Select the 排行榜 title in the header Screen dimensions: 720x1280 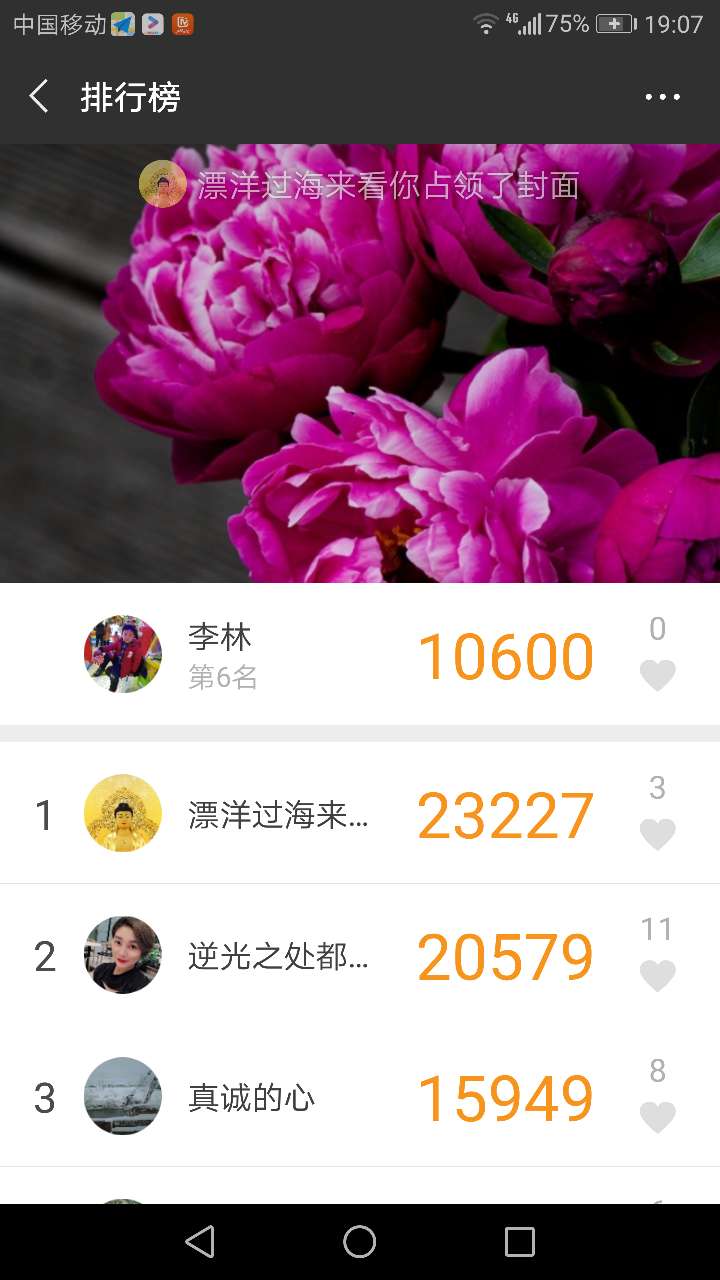click(129, 96)
